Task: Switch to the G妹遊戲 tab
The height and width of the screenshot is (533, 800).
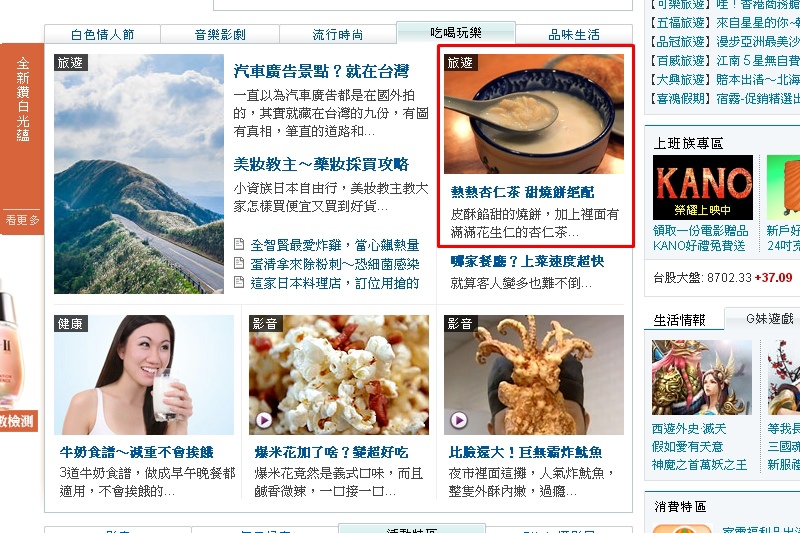Action: [x=769, y=319]
